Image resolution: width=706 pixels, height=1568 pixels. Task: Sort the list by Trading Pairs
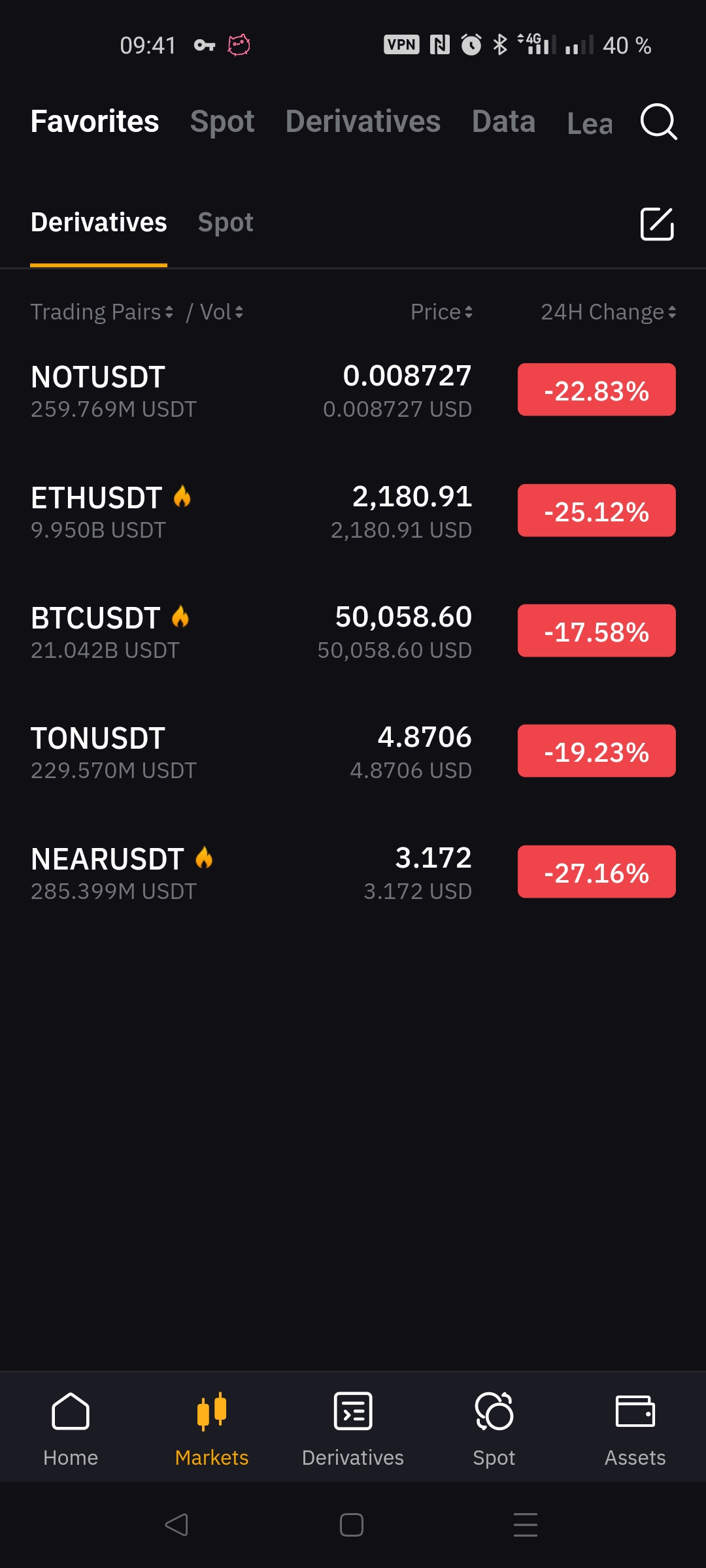click(x=101, y=312)
